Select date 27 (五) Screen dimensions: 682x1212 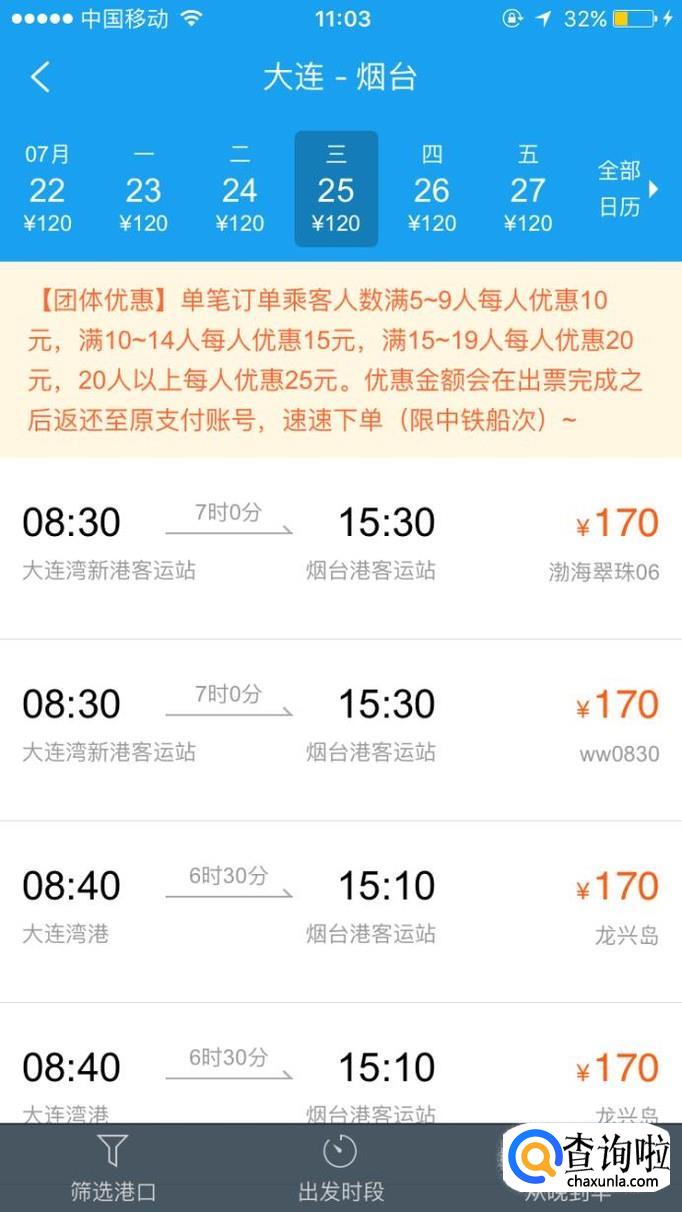(528, 189)
